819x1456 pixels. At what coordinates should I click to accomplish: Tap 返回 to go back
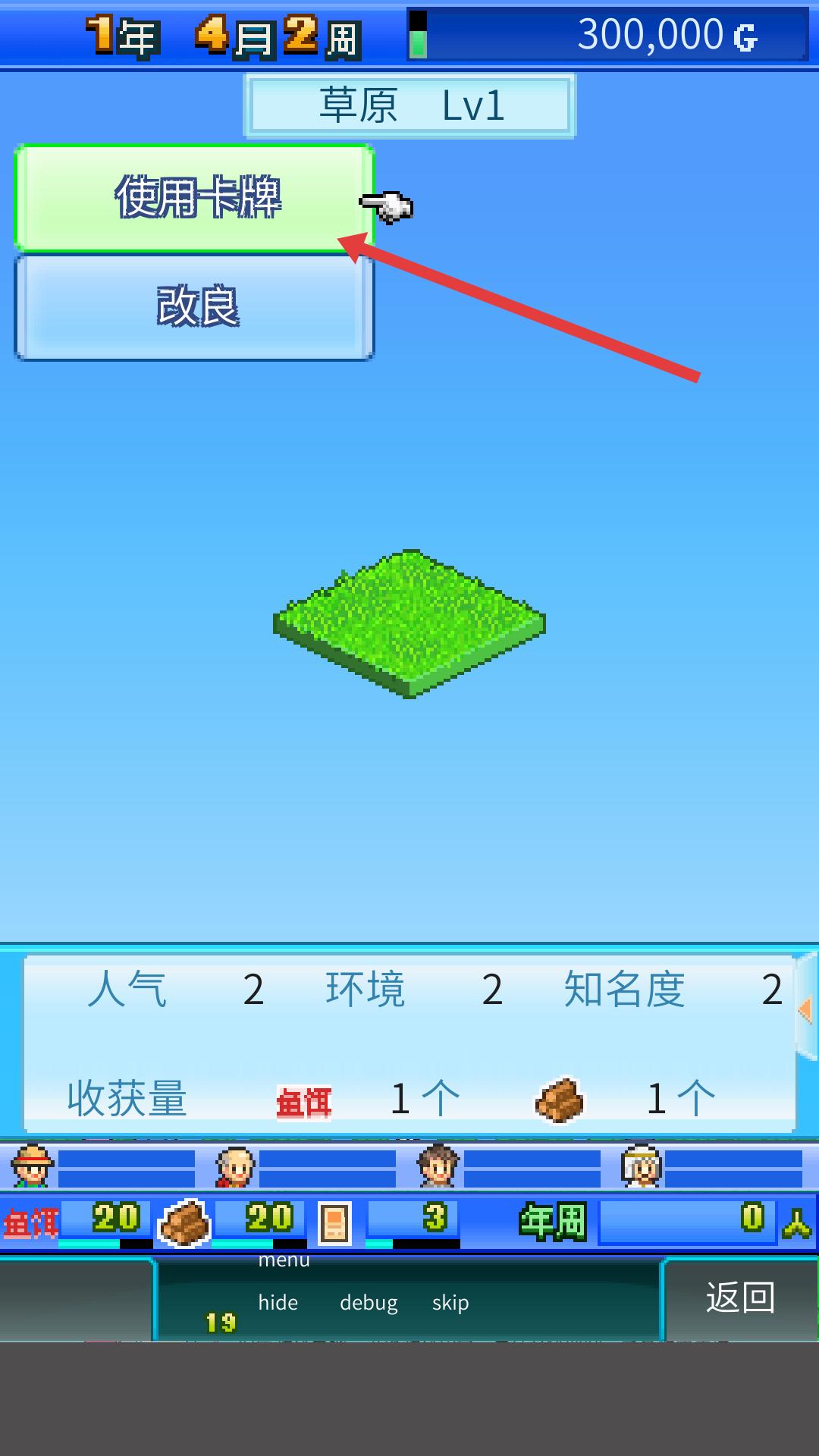(x=739, y=1298)
